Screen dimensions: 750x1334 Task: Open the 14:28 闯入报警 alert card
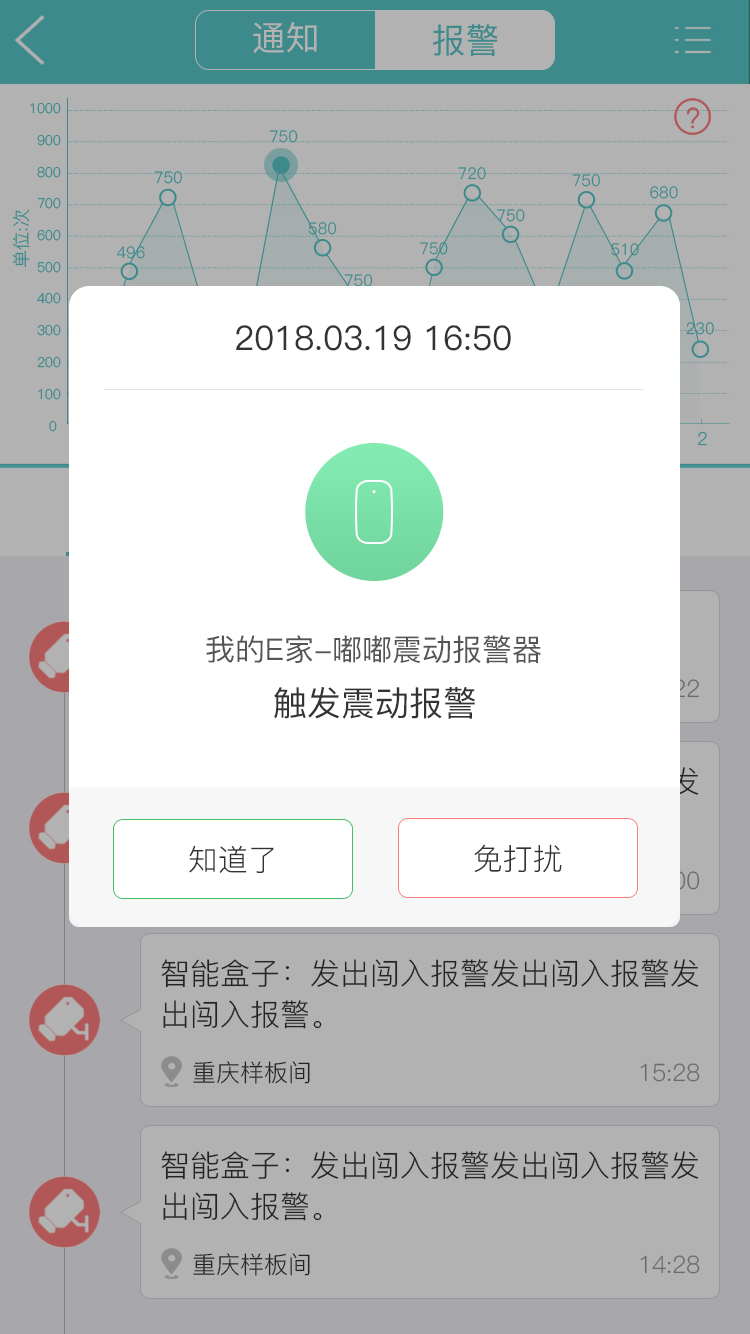coord(430,1212)
